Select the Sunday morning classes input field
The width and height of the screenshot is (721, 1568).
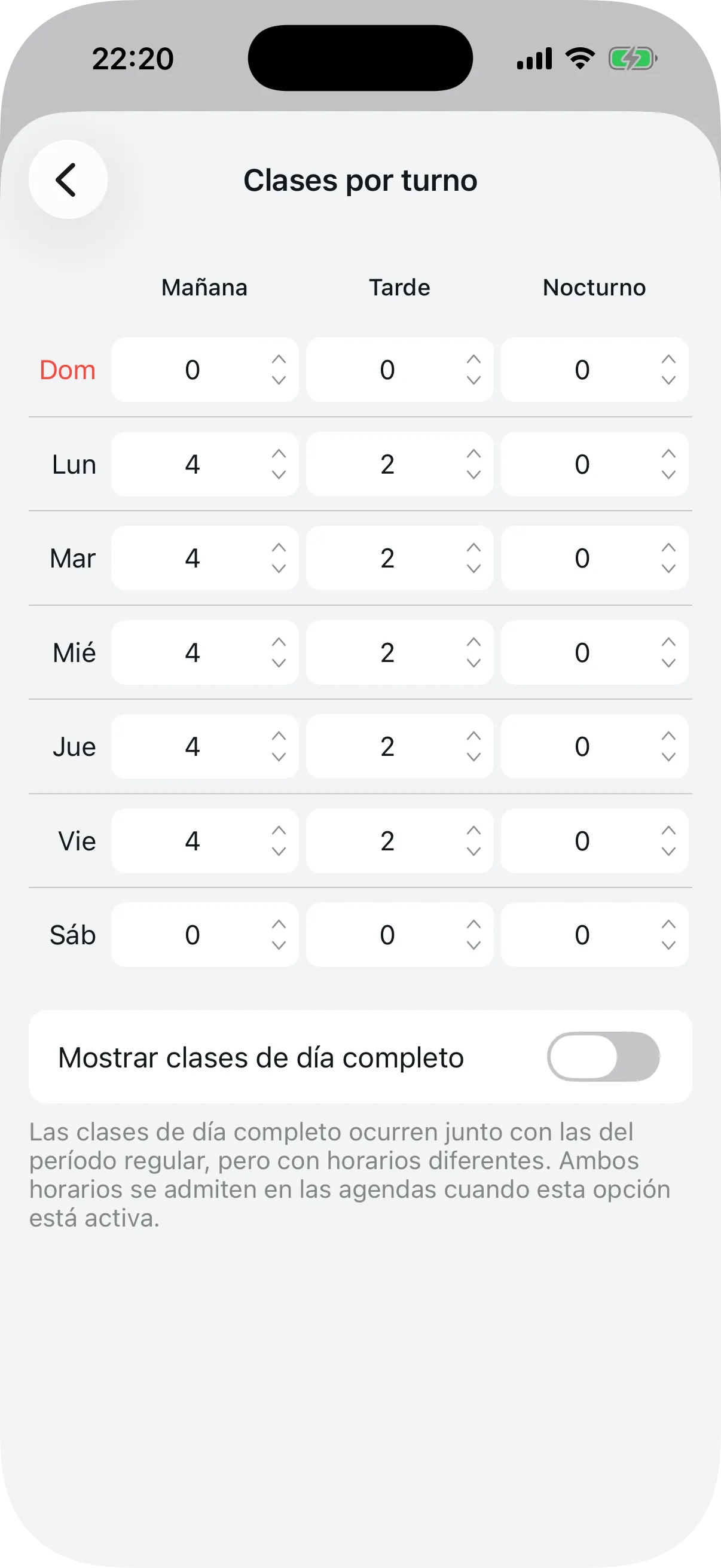click(193, 370)
